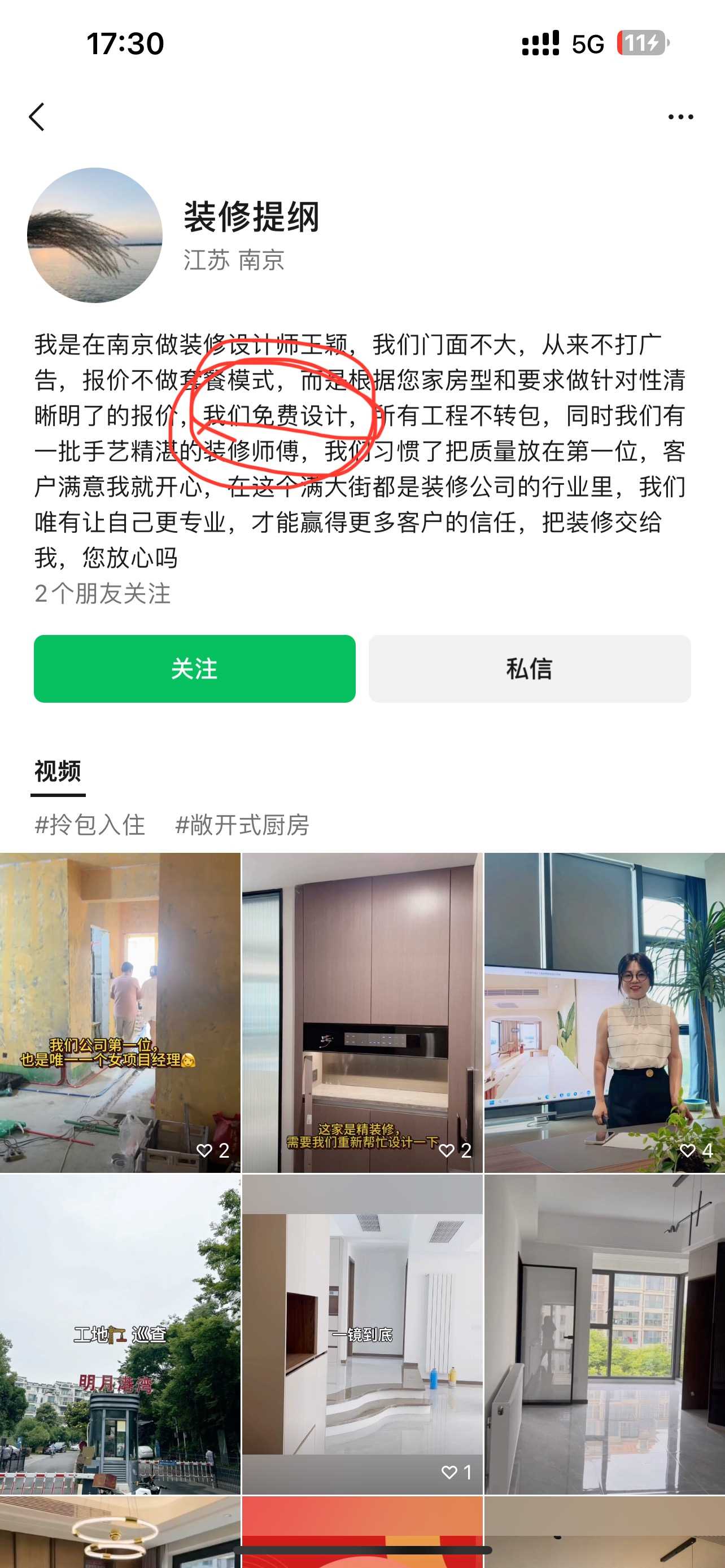Open the three-dot overflow menu

coord(680,116)
